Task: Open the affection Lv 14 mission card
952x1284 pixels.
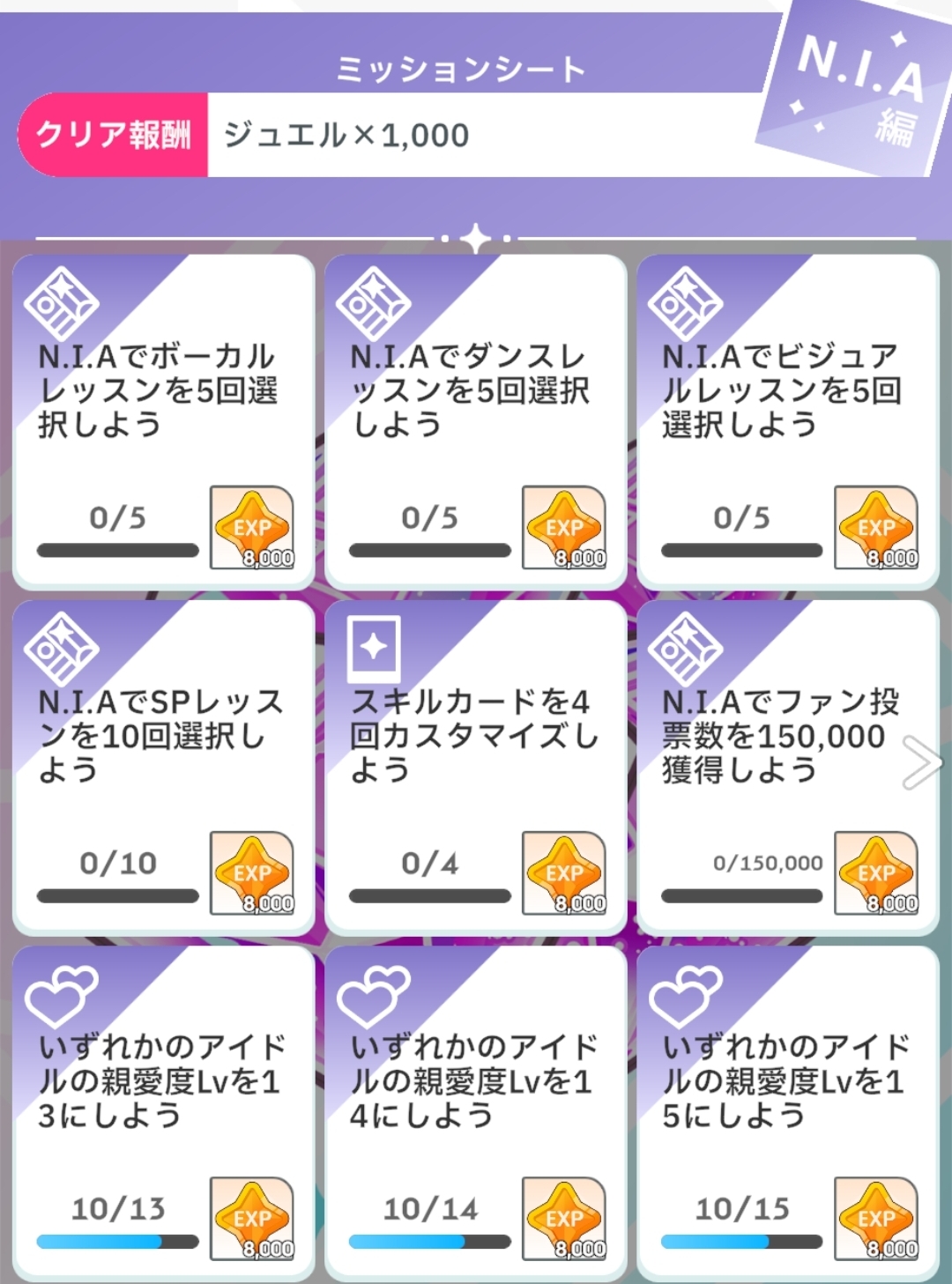Action: pos(475,1112)
